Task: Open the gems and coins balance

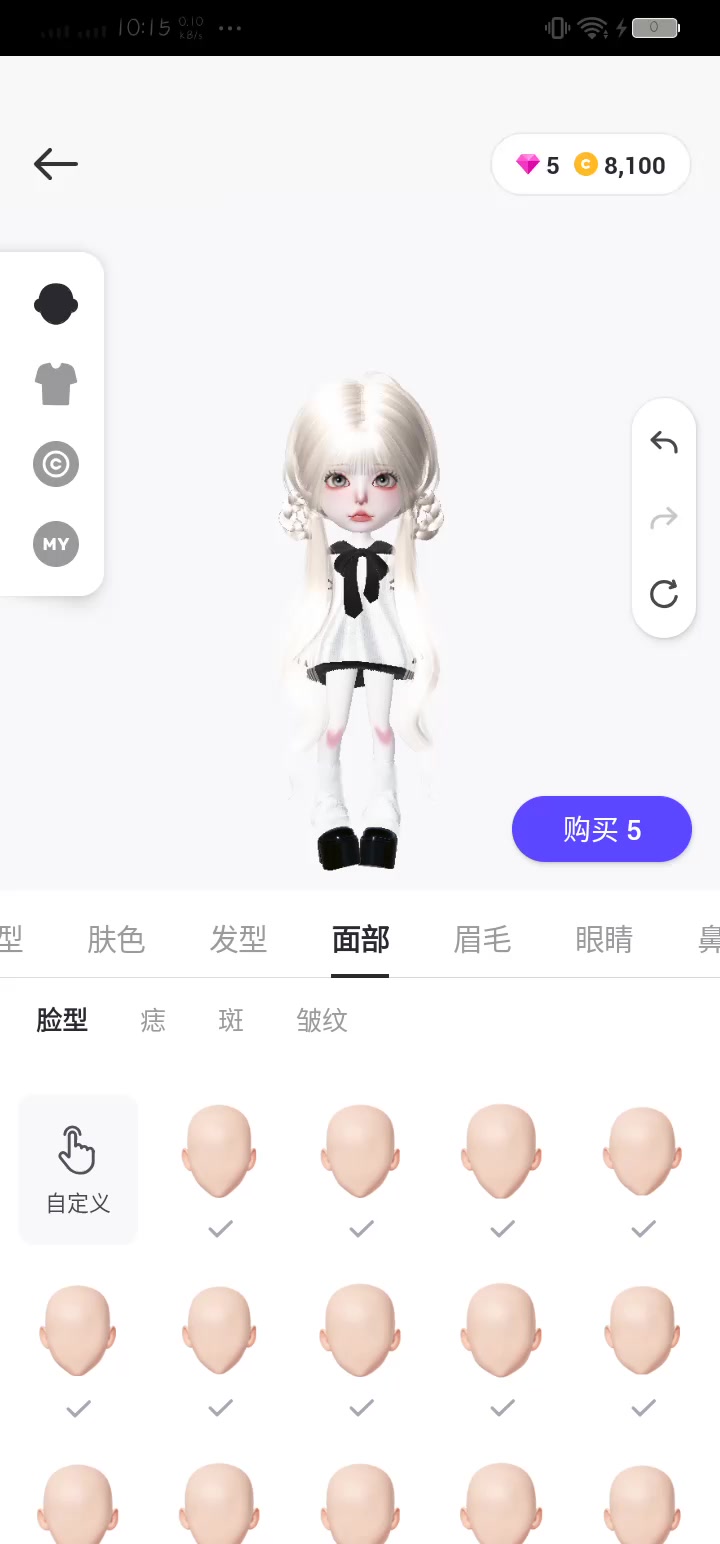Action: 590,165
